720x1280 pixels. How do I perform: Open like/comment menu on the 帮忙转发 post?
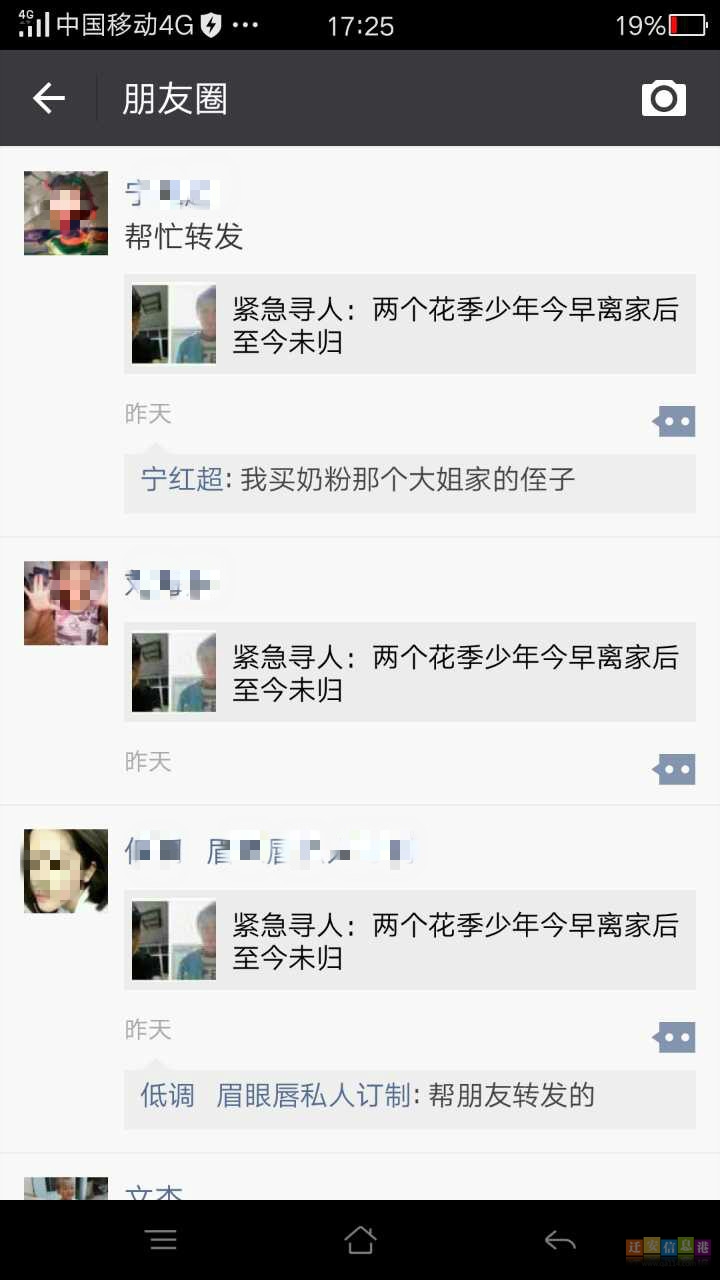pyautogui.click(x=674, y=422)
